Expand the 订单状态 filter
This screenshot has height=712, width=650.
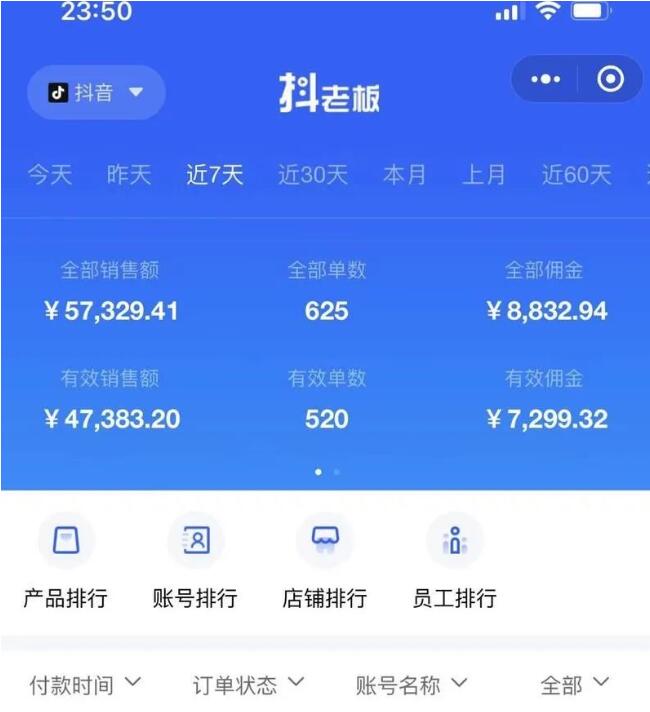click(x=248, y=685)
